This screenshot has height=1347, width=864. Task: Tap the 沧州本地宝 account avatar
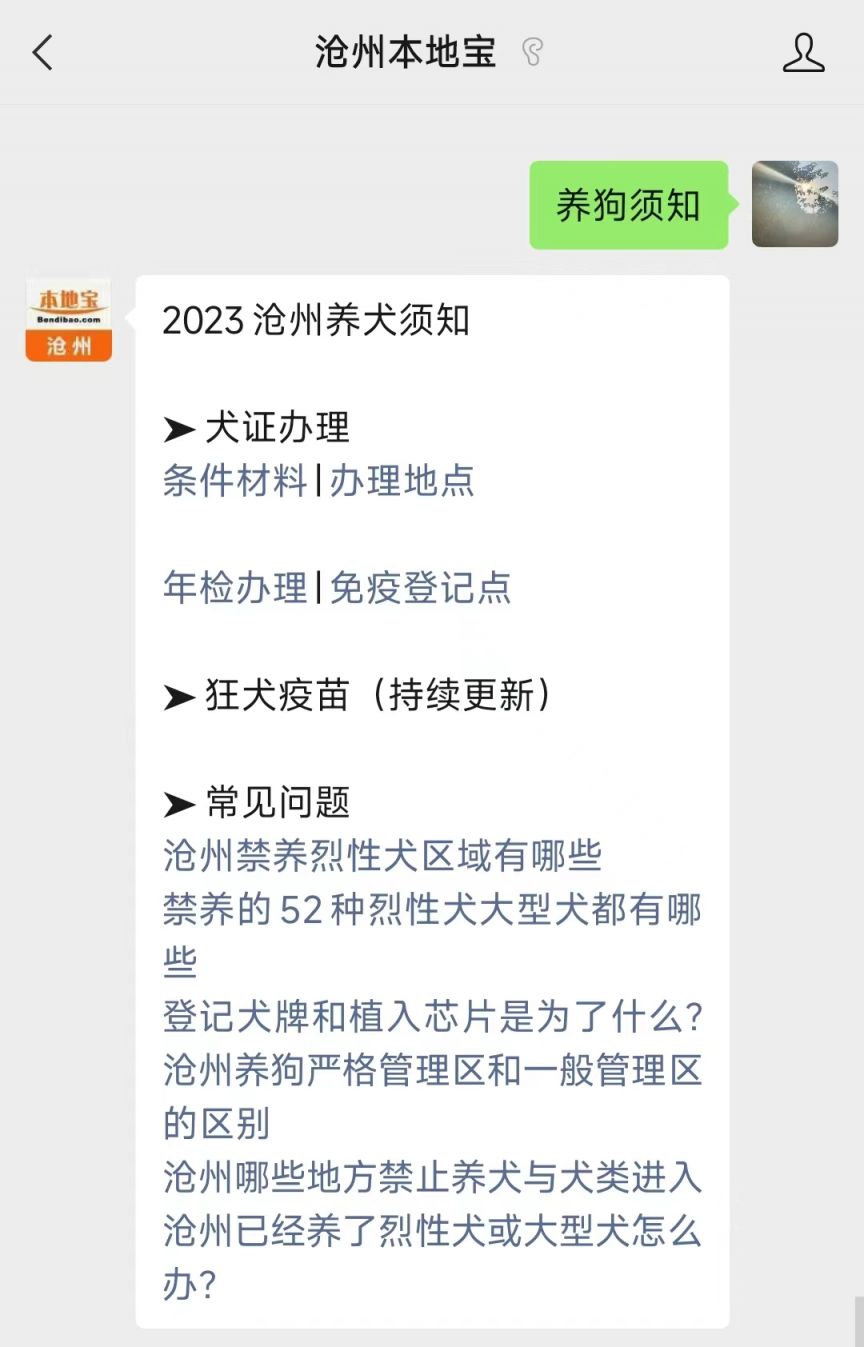coord(68,320)
